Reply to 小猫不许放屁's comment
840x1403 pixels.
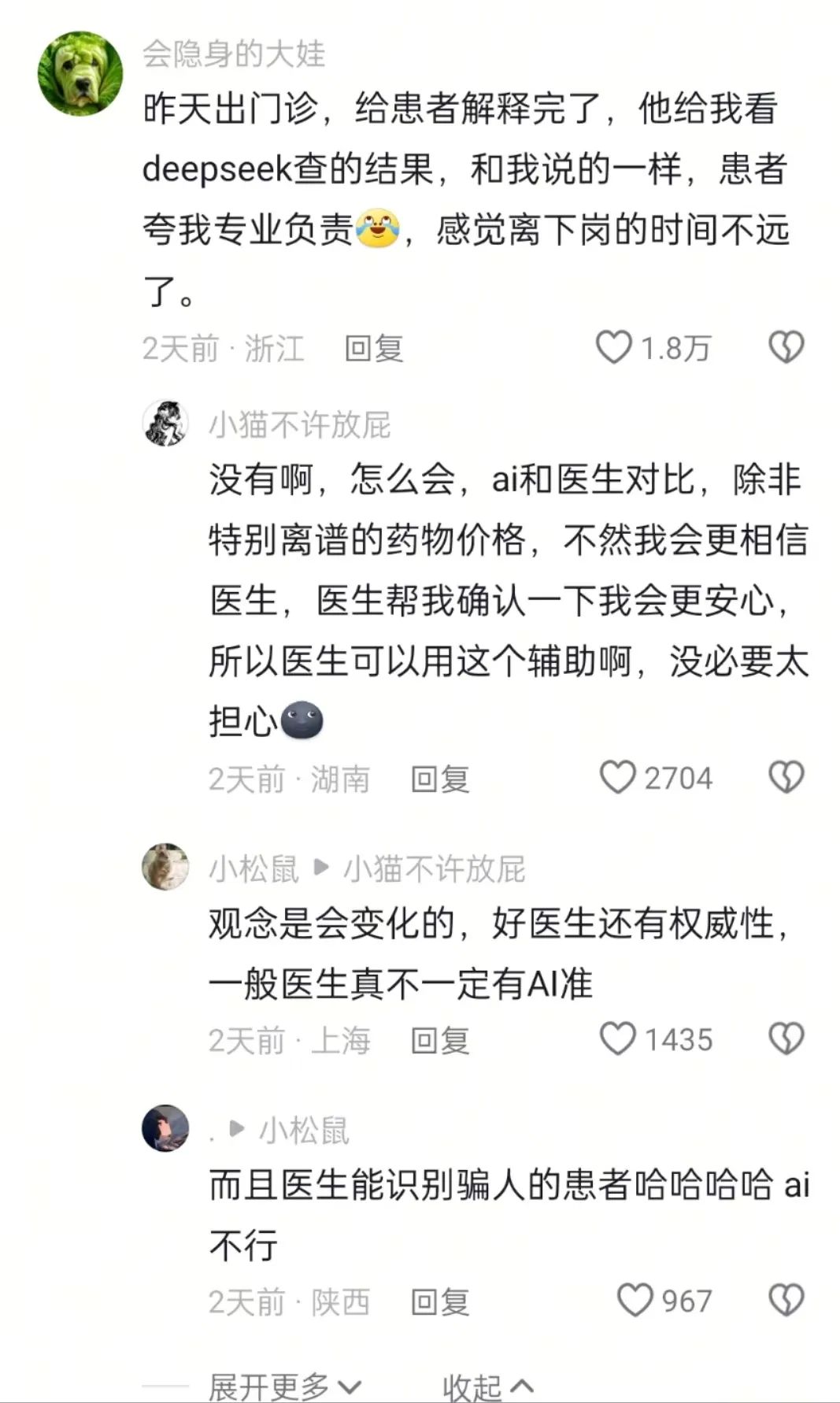440,779
